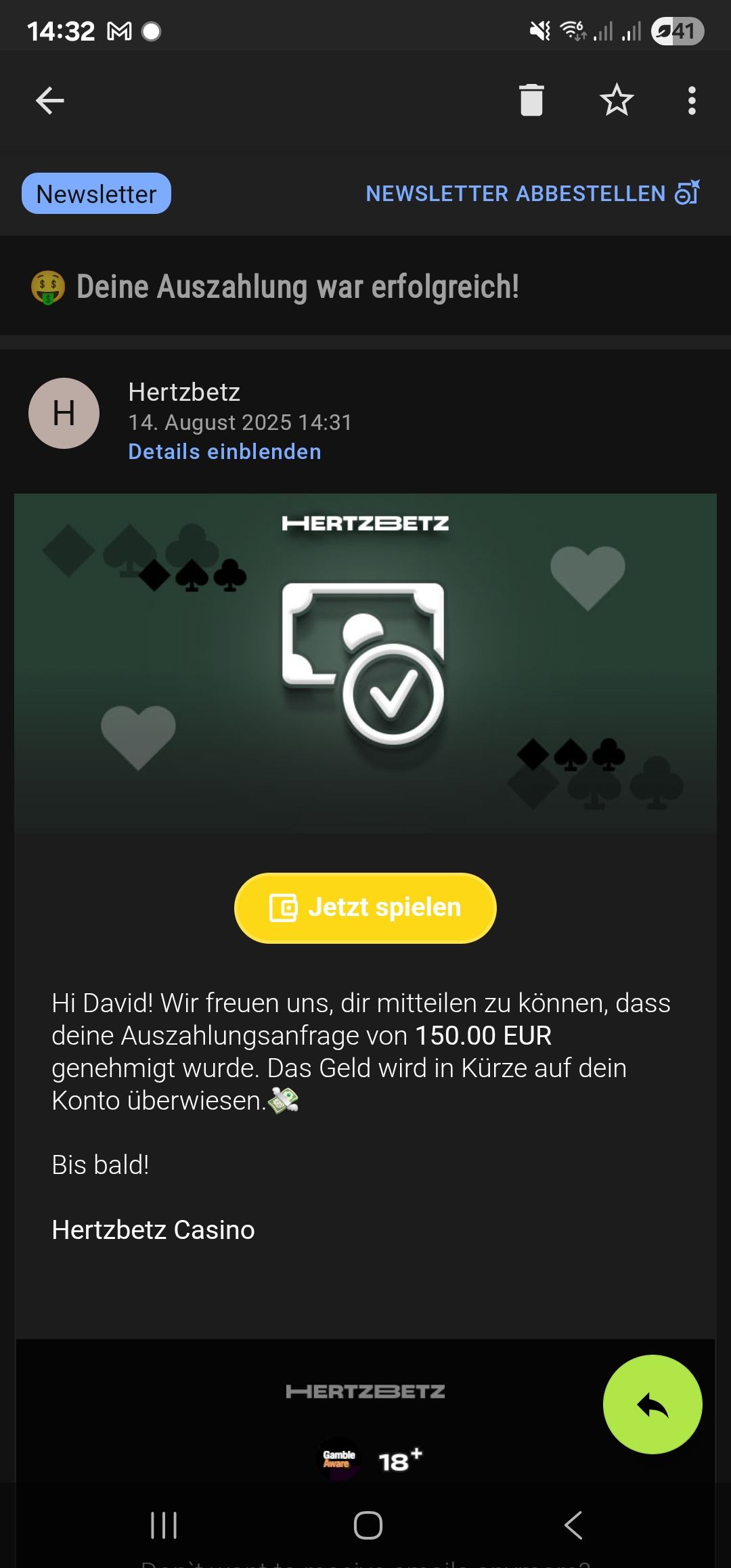Star this Hertzbetz email
The height and width of the screenshot is (1568, 731).
(x=617, y=100)
